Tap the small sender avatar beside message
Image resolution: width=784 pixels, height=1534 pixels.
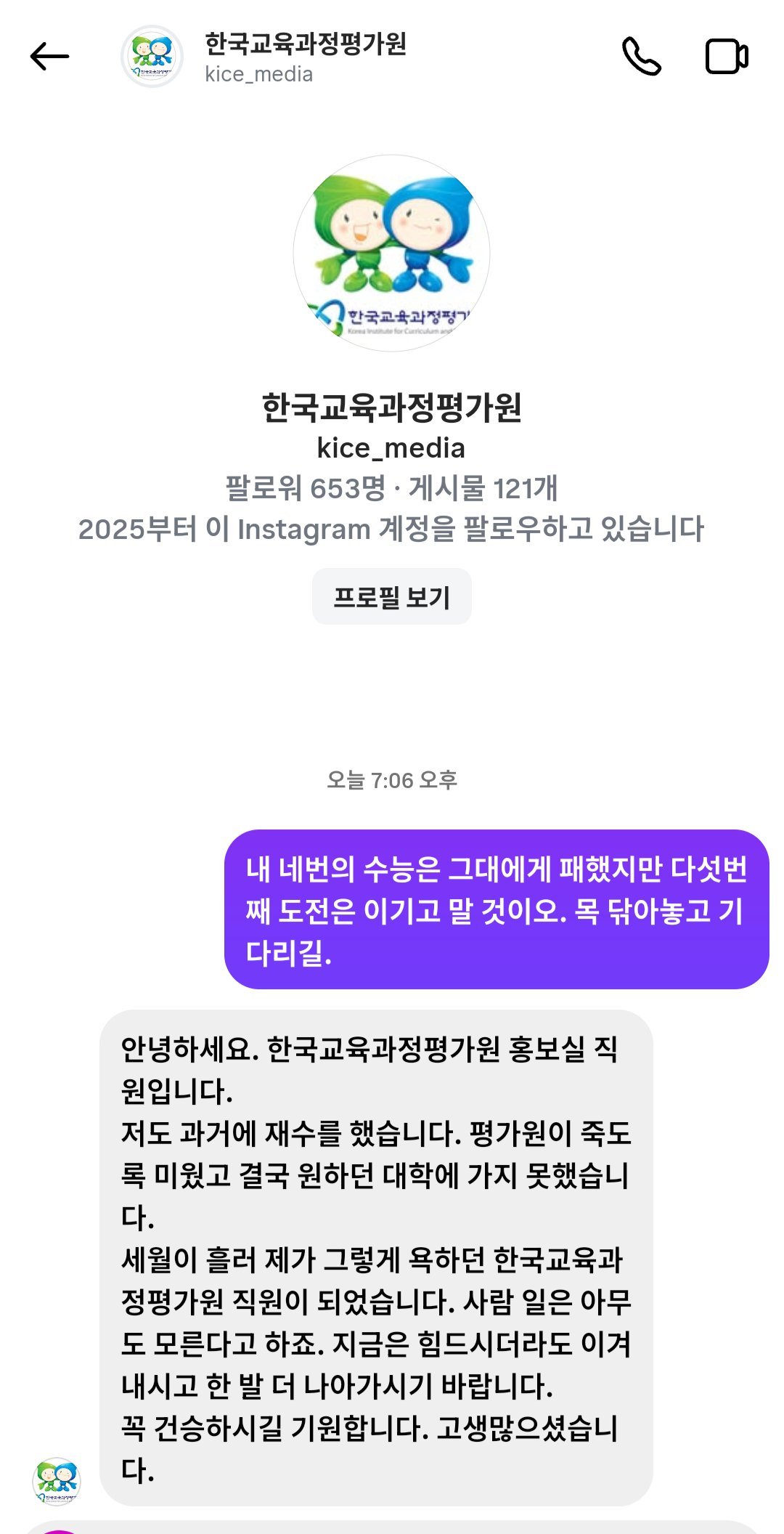click(57, 1480)
